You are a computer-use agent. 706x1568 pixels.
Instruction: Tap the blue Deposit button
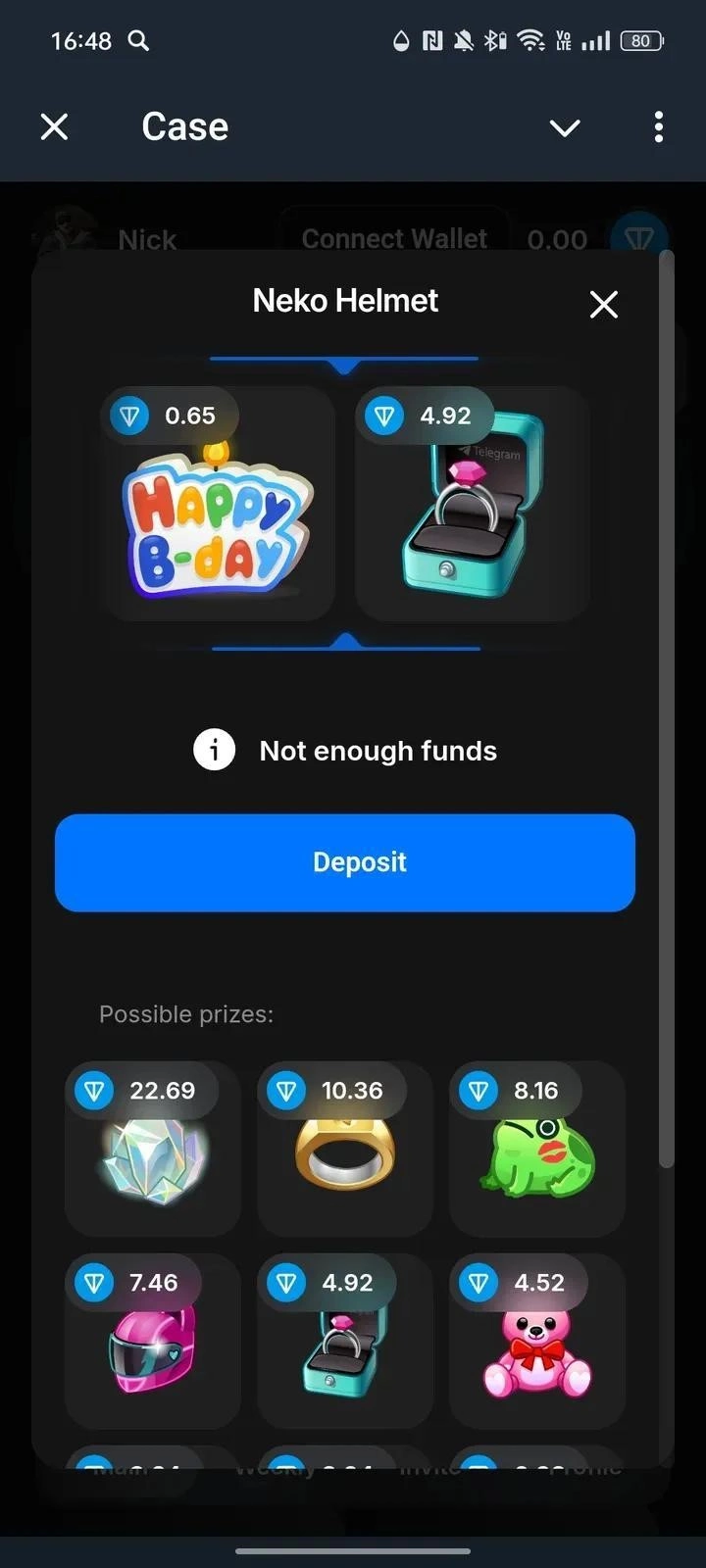[345, 862]
